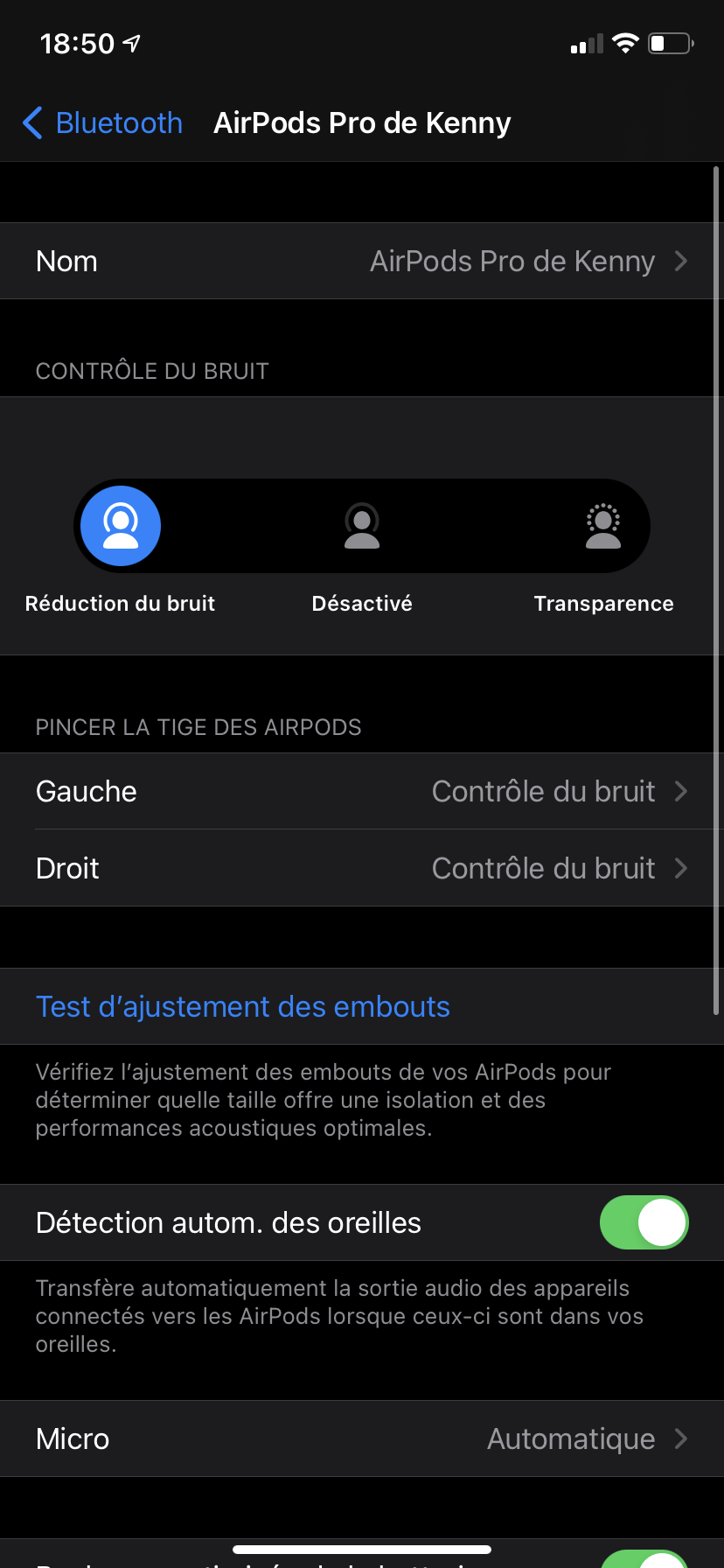Select Réduction du bruit mode
This screenshot has width=724, height=1568.
coord(121,526)
